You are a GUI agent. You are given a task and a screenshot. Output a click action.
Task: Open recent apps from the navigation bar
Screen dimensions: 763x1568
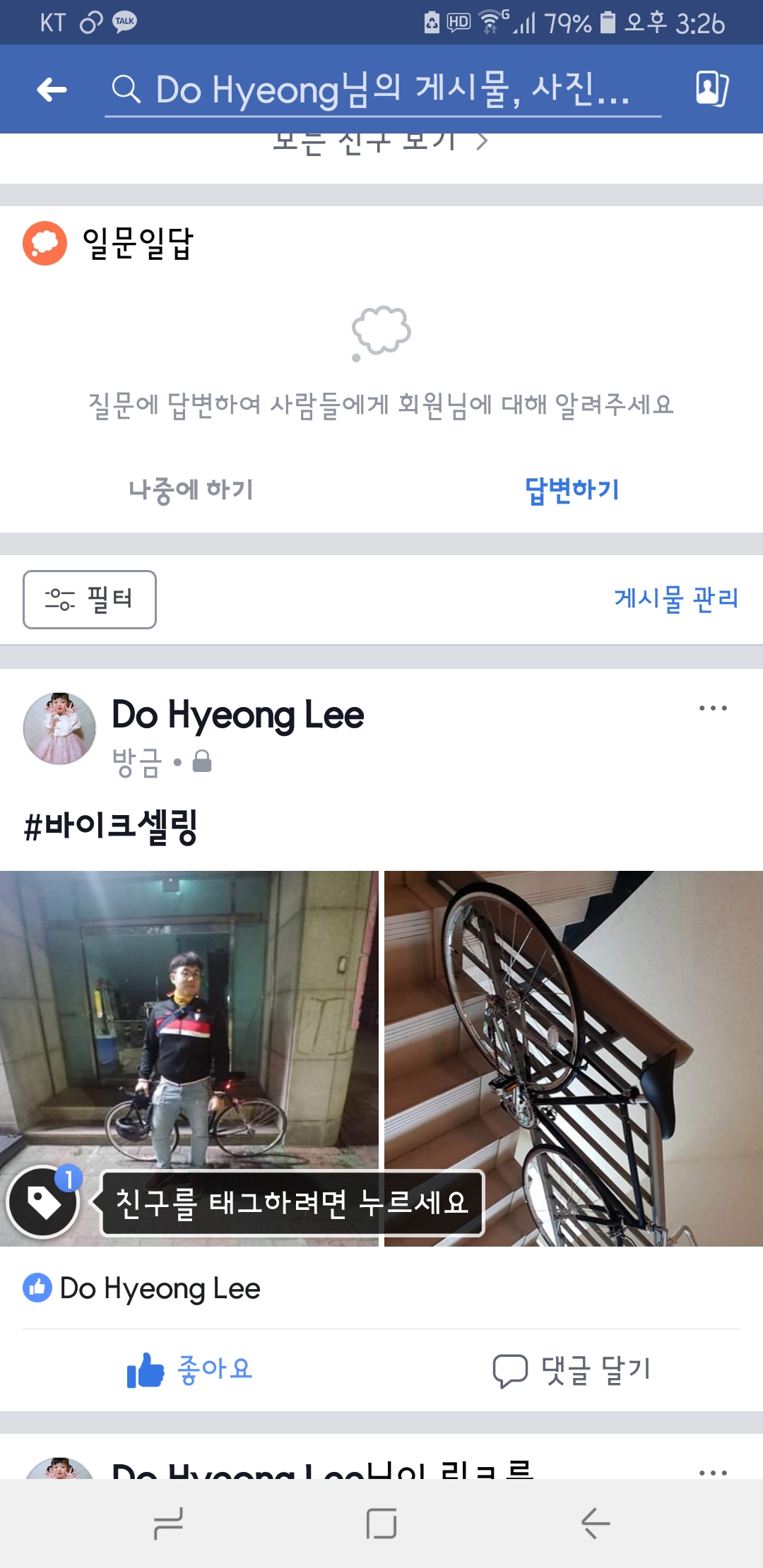pyautogui.click(x=168, y=1523)
